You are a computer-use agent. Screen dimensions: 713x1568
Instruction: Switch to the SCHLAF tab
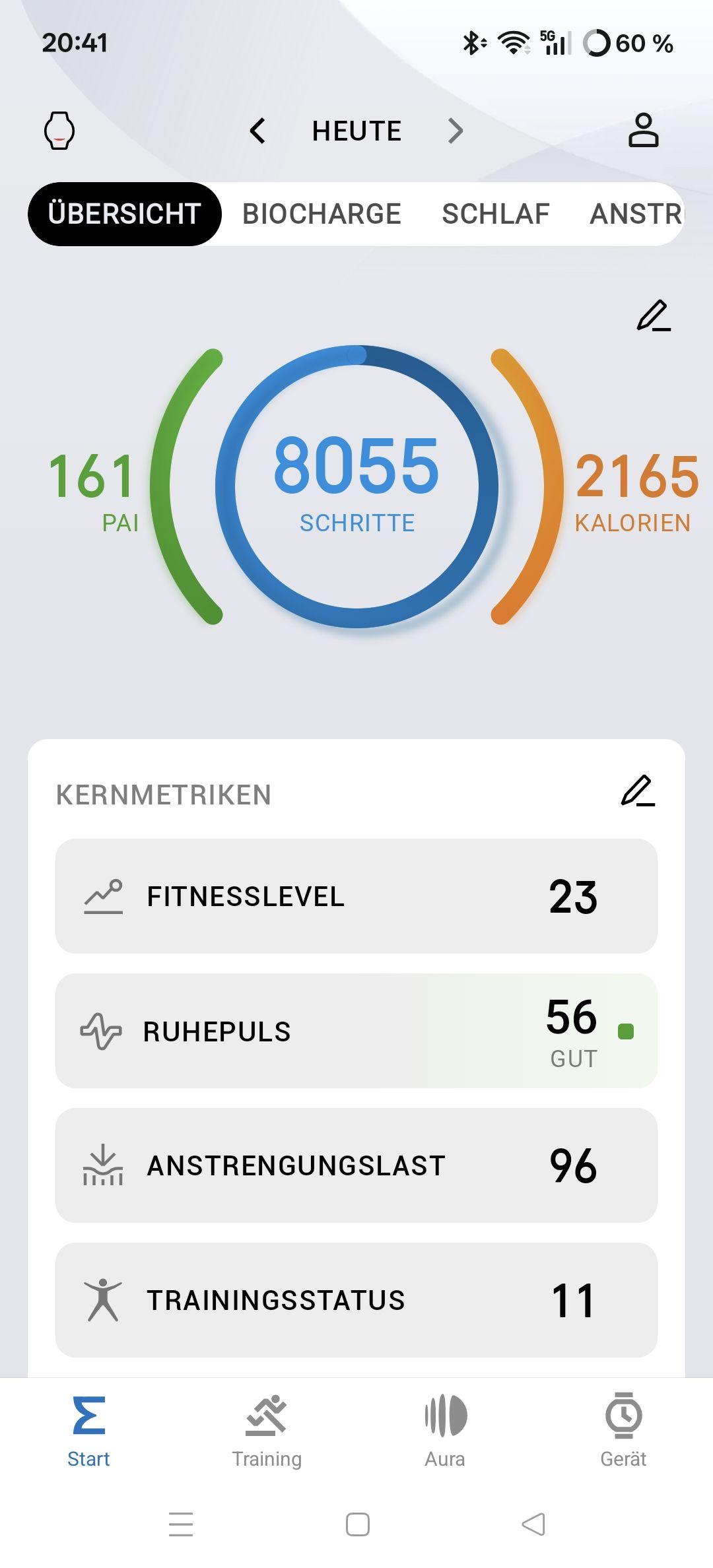tap(496, 214)
